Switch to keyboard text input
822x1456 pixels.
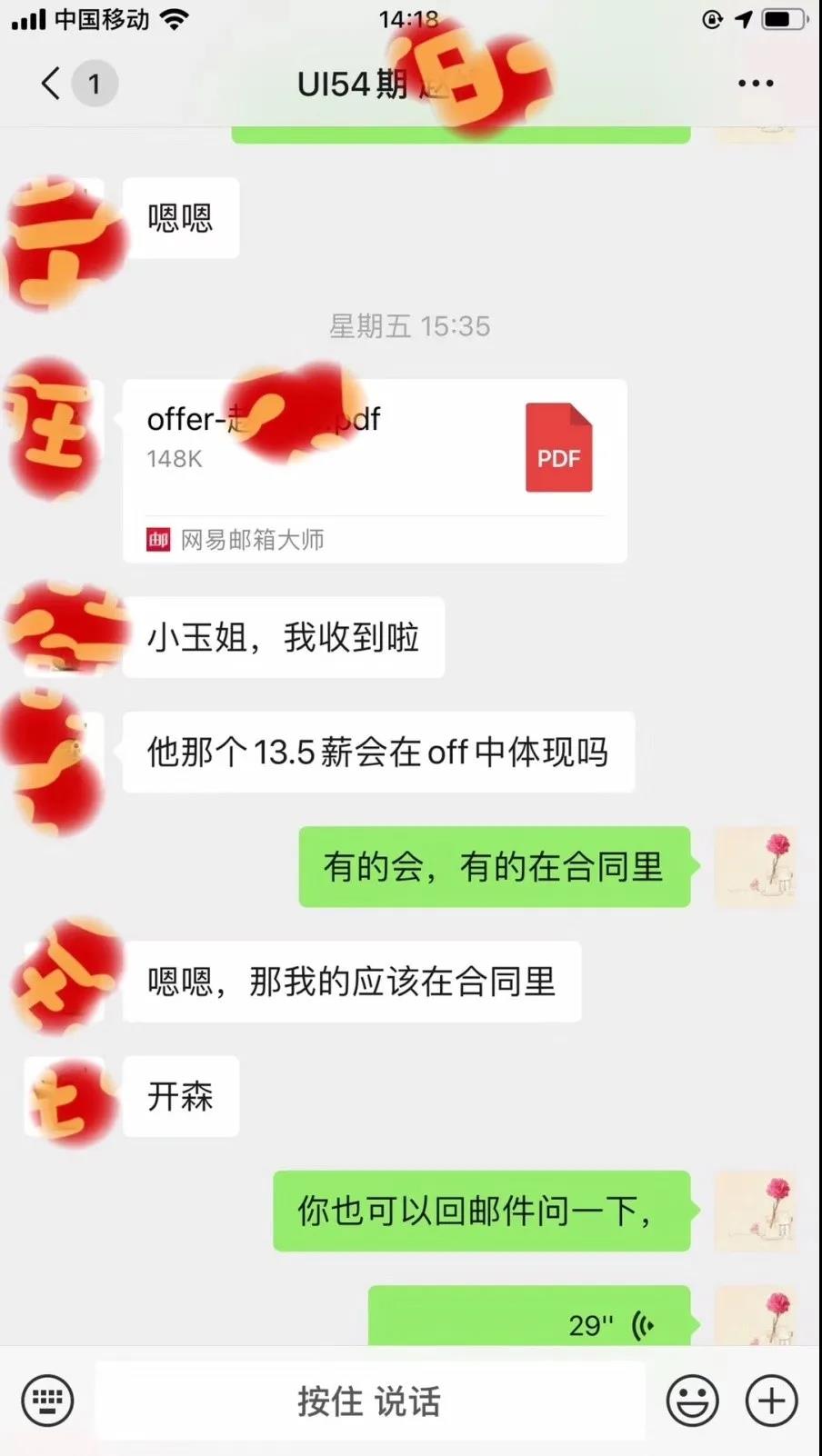(47, 1401)
